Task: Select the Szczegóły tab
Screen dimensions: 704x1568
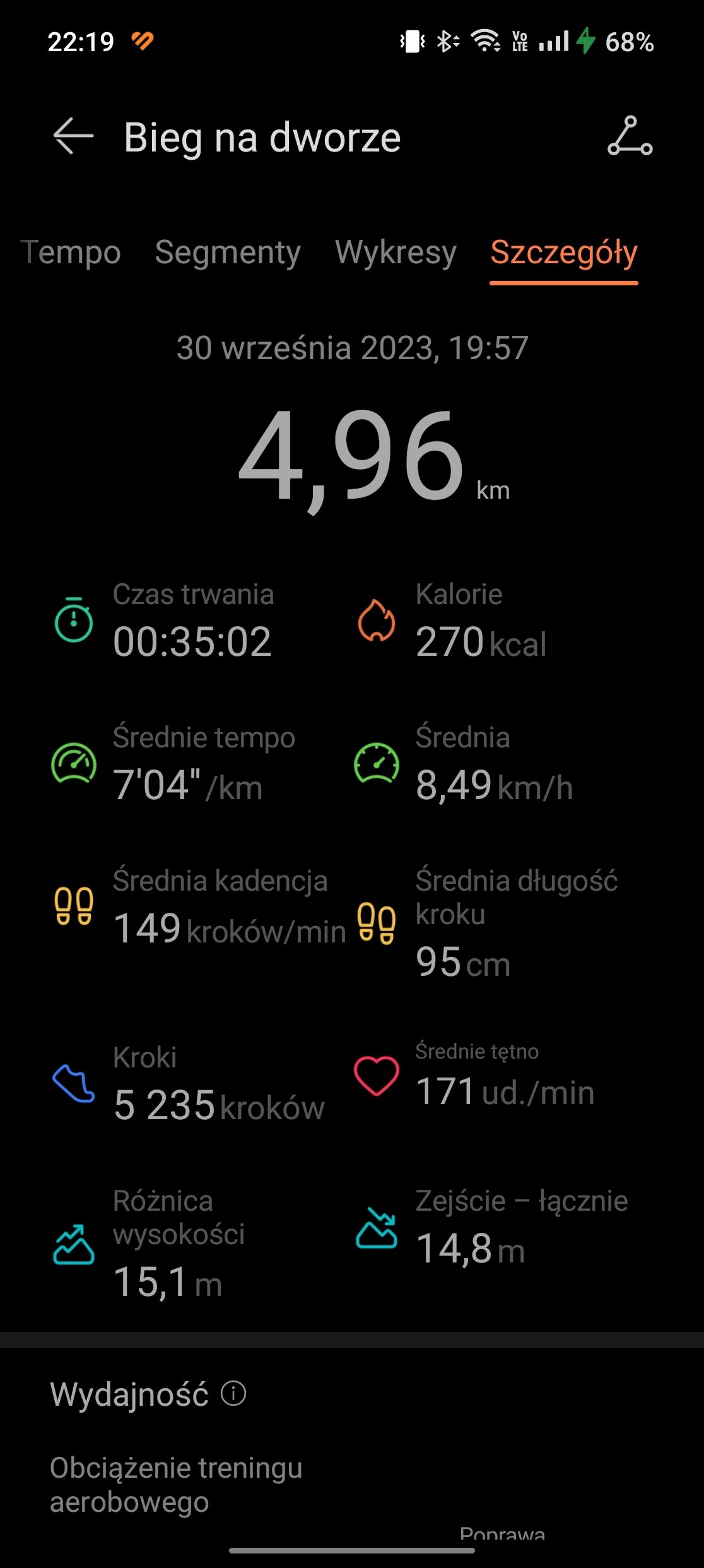Action: 563,252
